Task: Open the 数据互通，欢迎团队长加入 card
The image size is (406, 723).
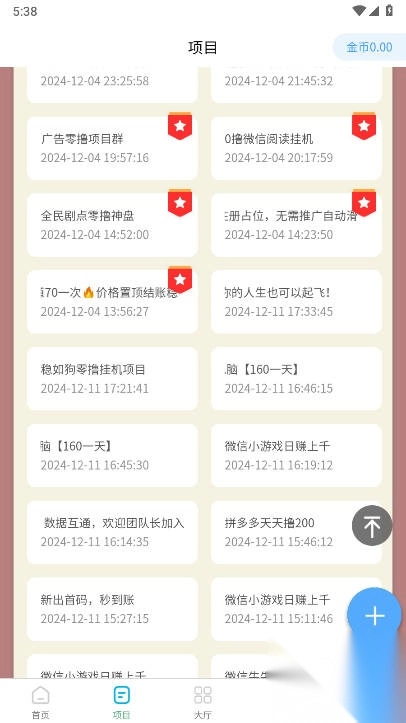Action: [x=112, y=532]
